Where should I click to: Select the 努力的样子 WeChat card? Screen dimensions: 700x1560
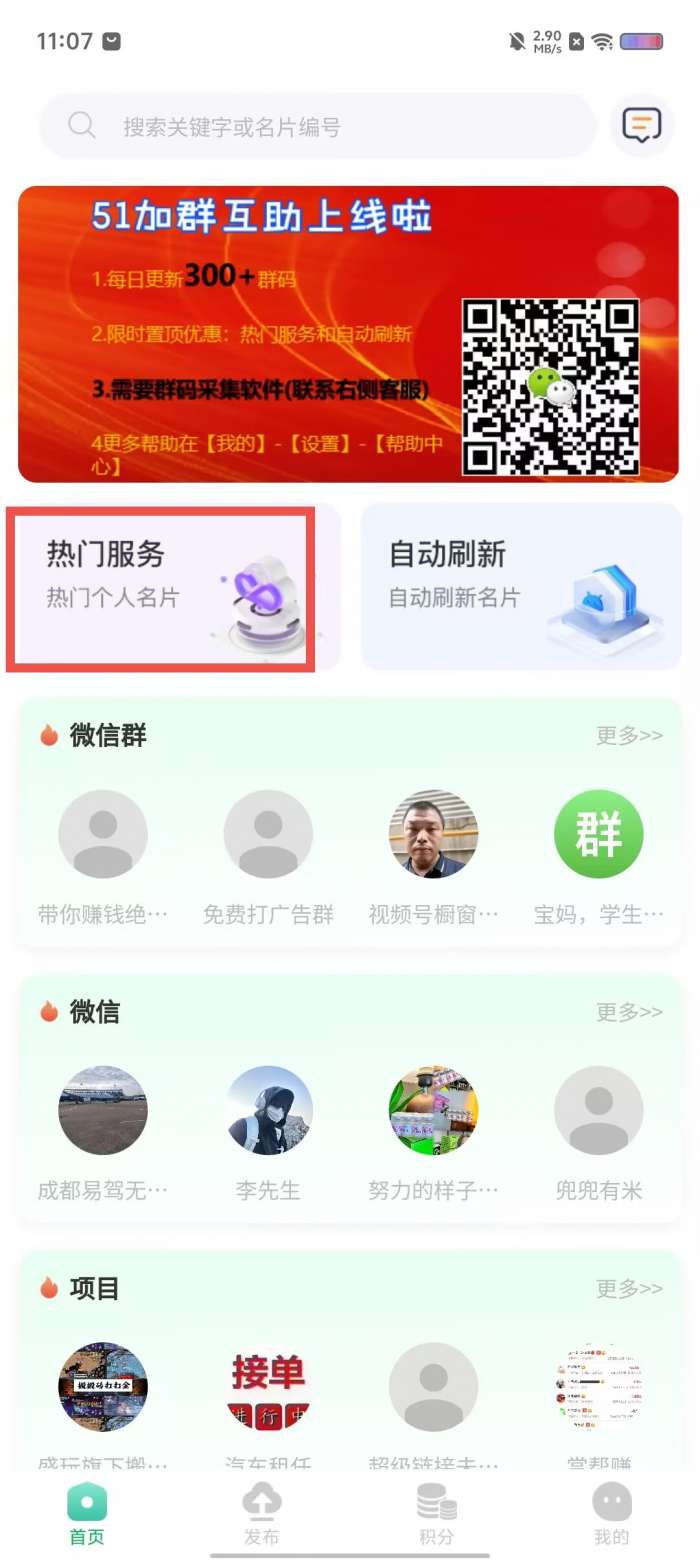(433, 1131)
